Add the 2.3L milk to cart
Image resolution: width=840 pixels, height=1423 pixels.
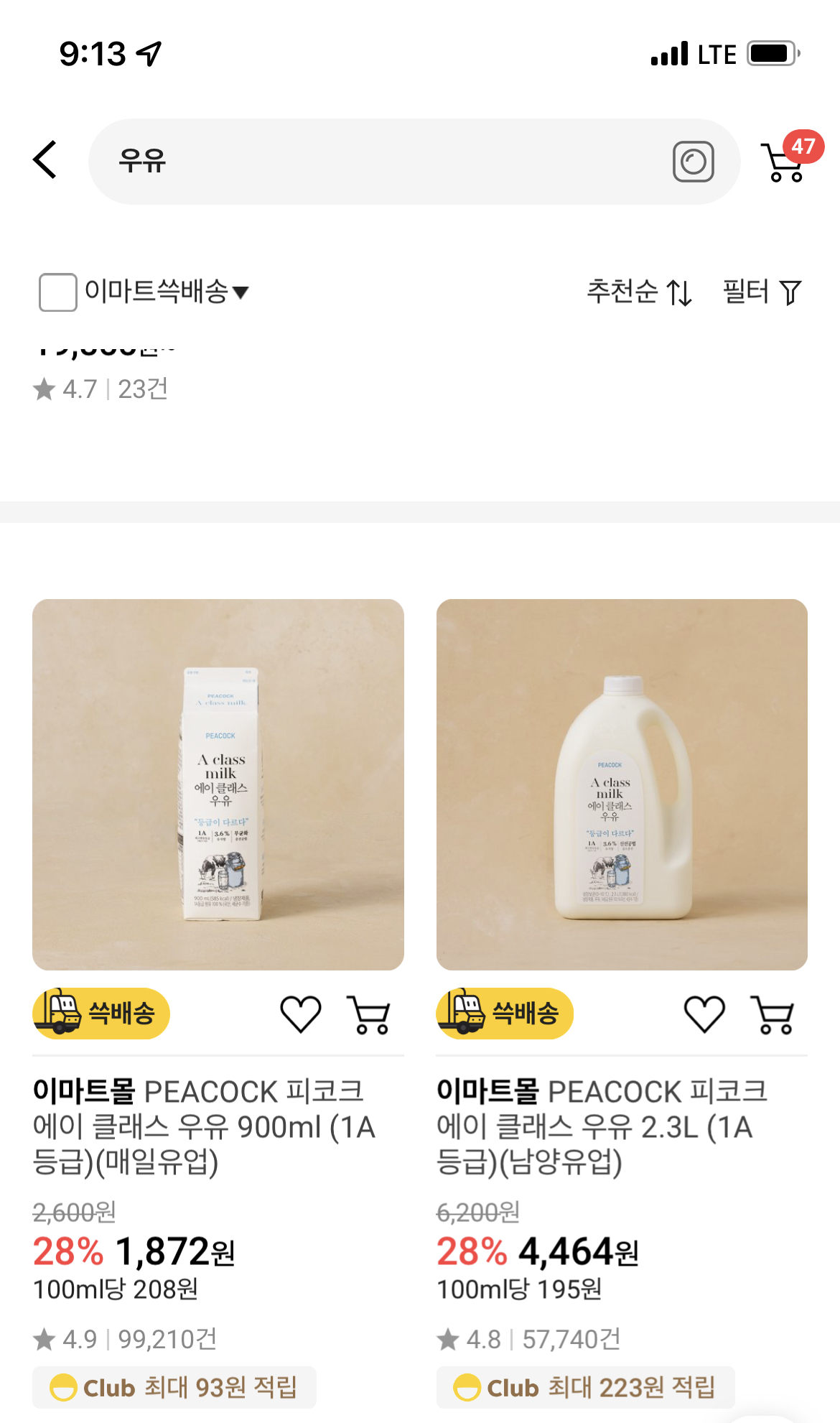click(773, 1014)
